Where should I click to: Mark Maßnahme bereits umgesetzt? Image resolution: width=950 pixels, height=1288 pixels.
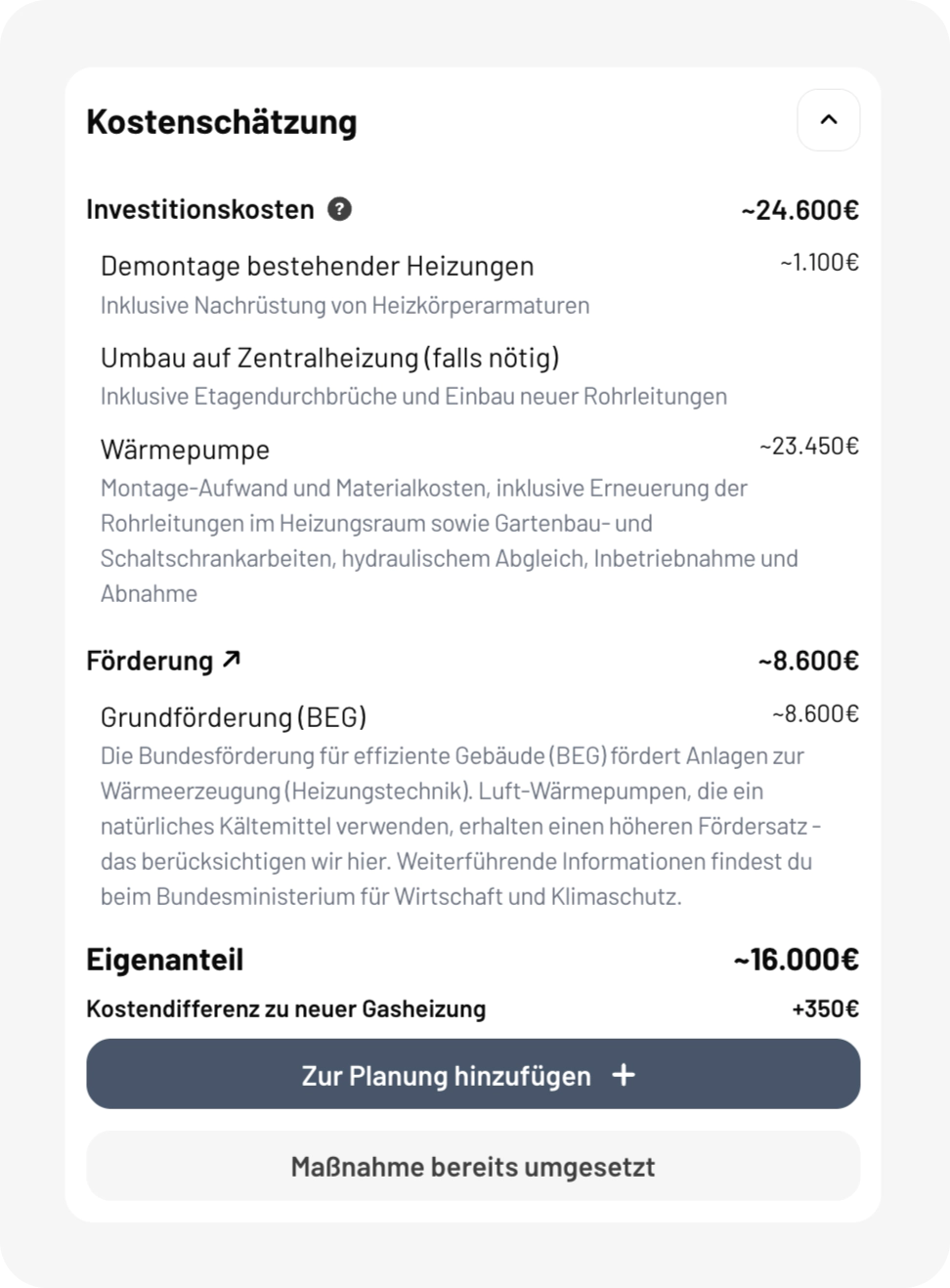(473, 1166)
